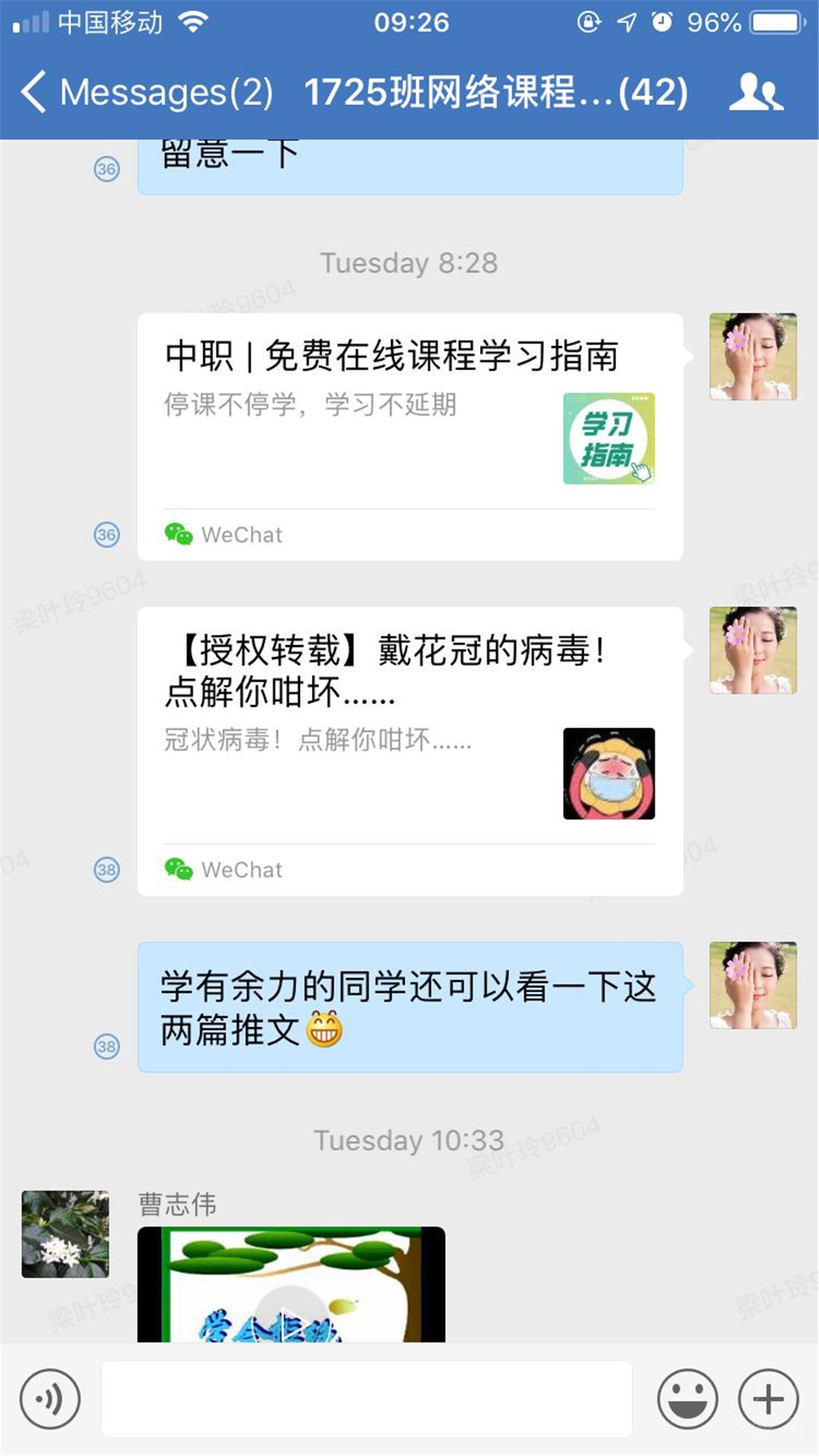
Task: View 曹志伟's profile avatar
Action: [66, 1233]
